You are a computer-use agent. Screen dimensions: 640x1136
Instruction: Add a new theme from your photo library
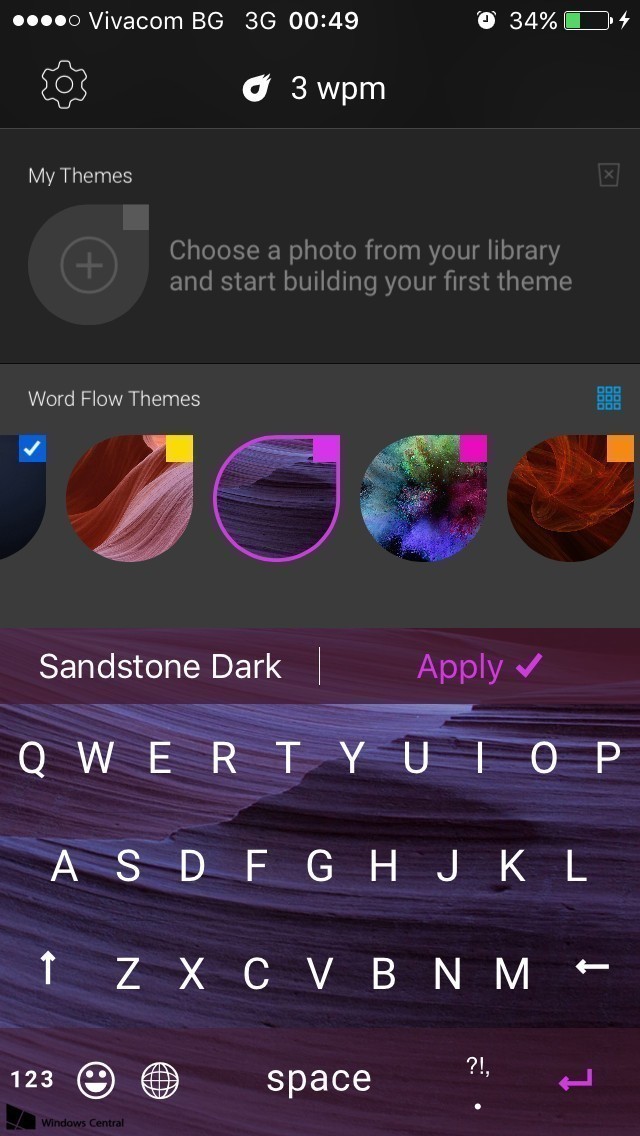(89, 265)
